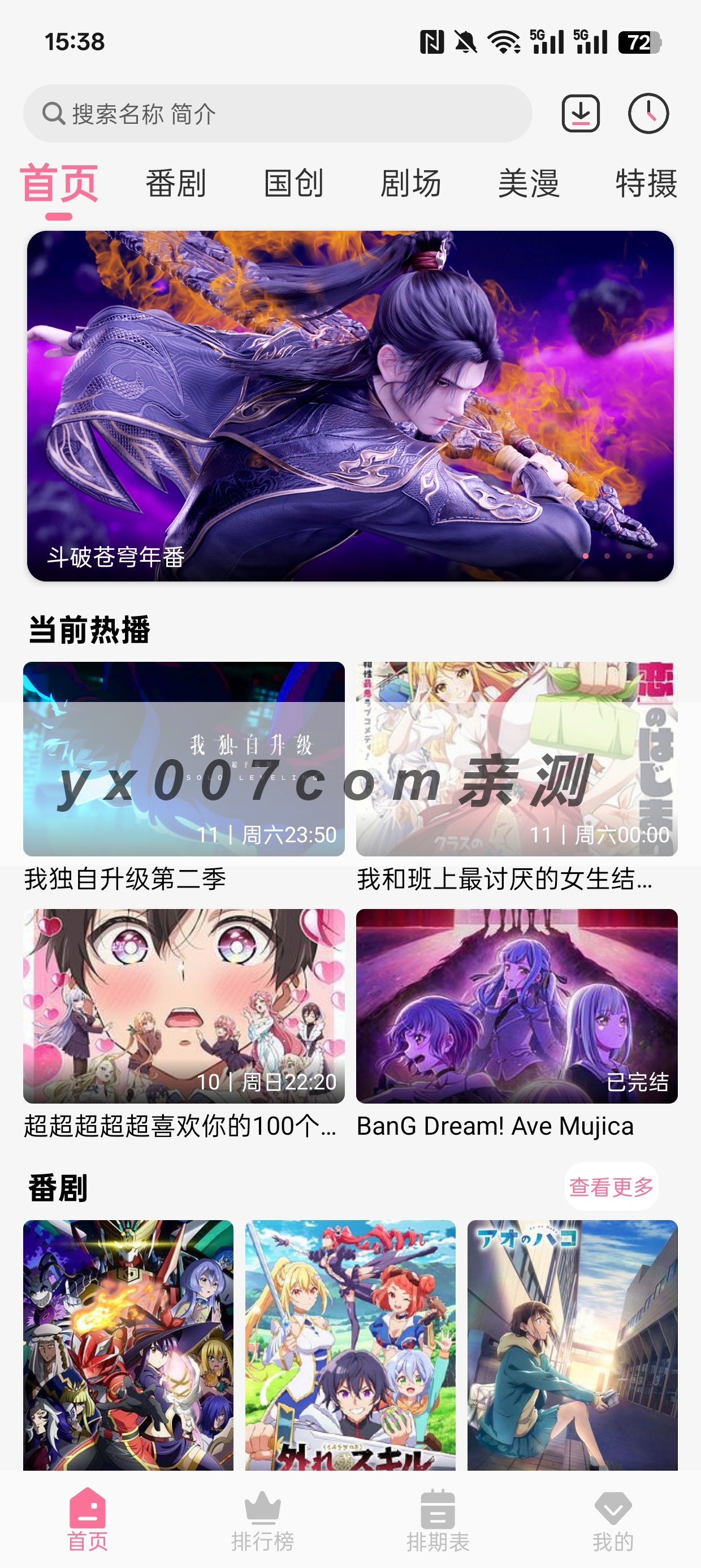701x1568 pixels.
Task: Tap the search magnifier icon
Action: [x=54, y=113]
